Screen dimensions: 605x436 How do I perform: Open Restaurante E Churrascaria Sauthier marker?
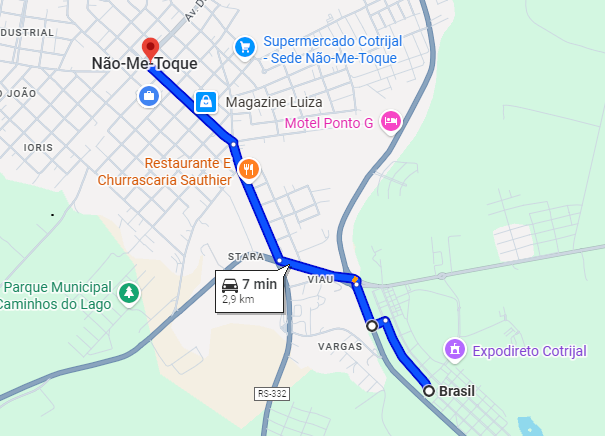(x=249, y=170)
